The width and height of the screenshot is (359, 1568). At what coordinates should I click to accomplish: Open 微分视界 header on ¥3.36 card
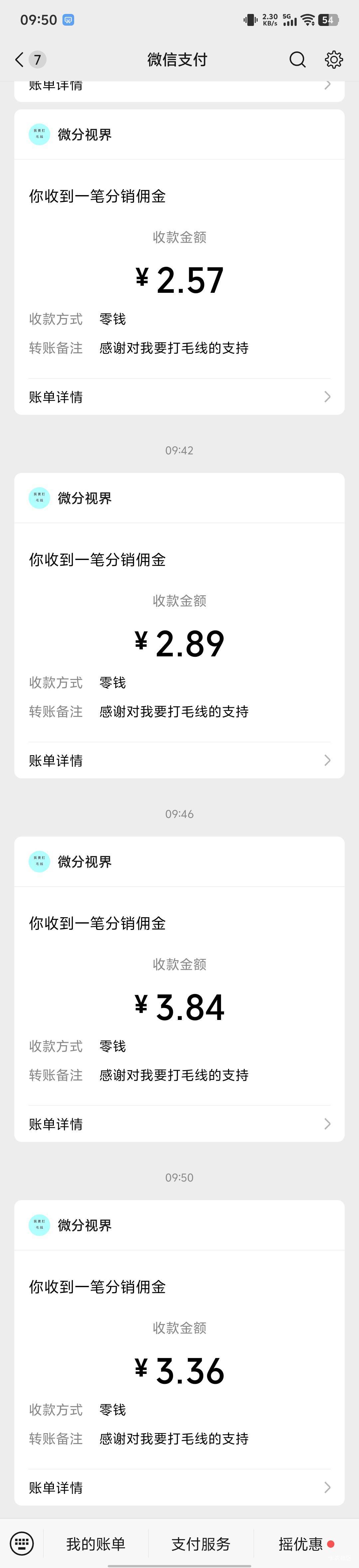[x=84, y=1225]
